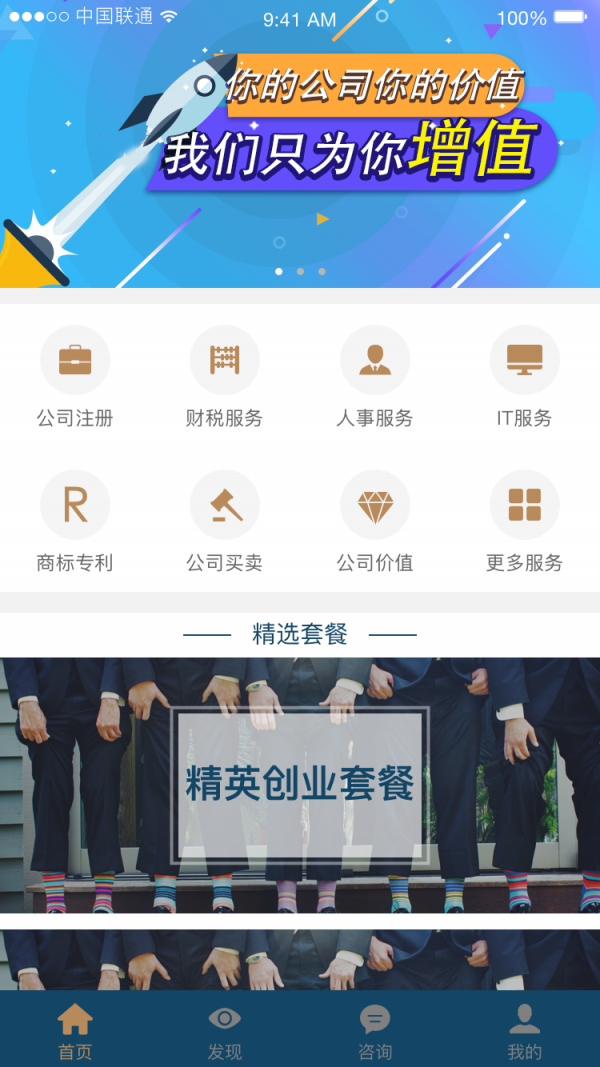
Task: Open the 精英创业套餐 package card
Action: 300,785
